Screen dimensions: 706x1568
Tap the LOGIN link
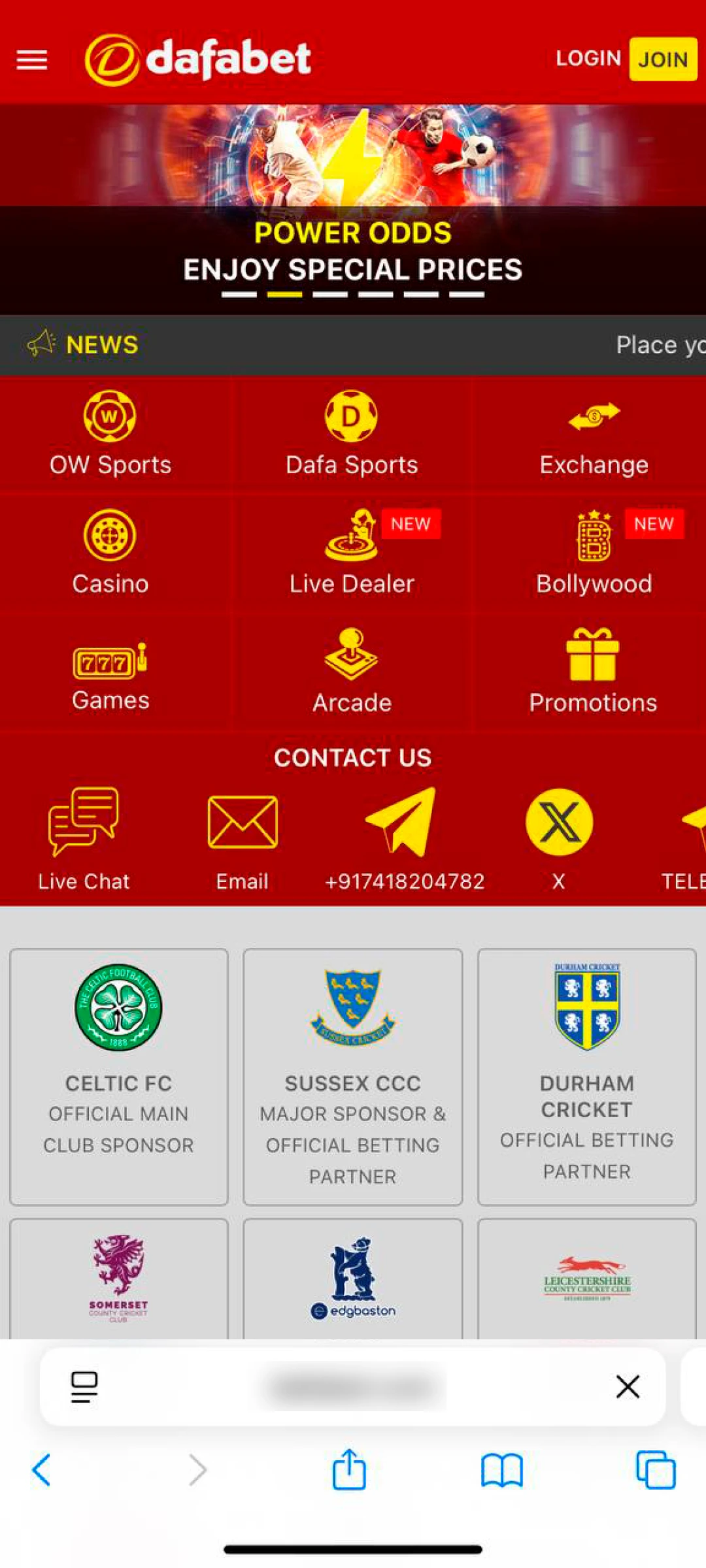(x=588, y=59)
